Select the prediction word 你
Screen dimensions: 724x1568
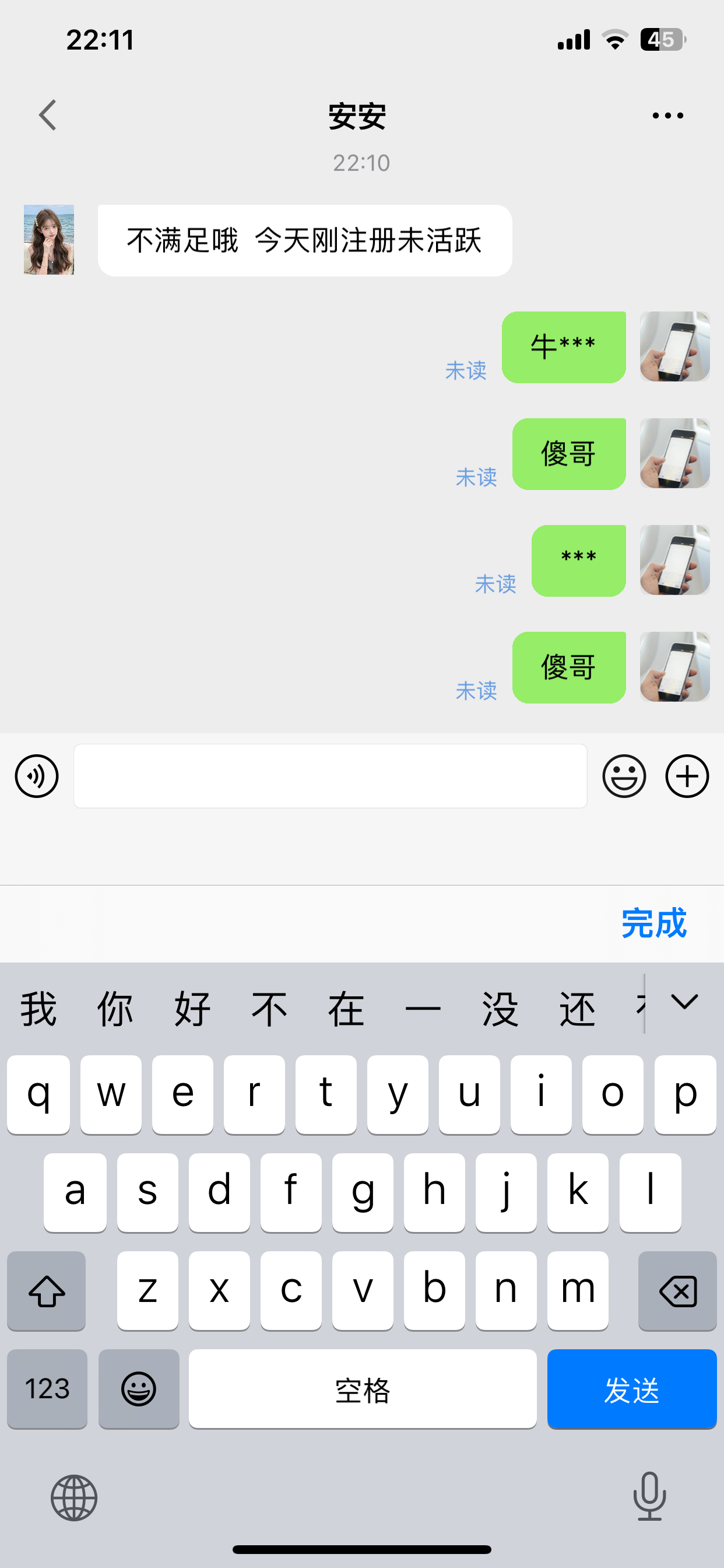[x=115, y=1007]
